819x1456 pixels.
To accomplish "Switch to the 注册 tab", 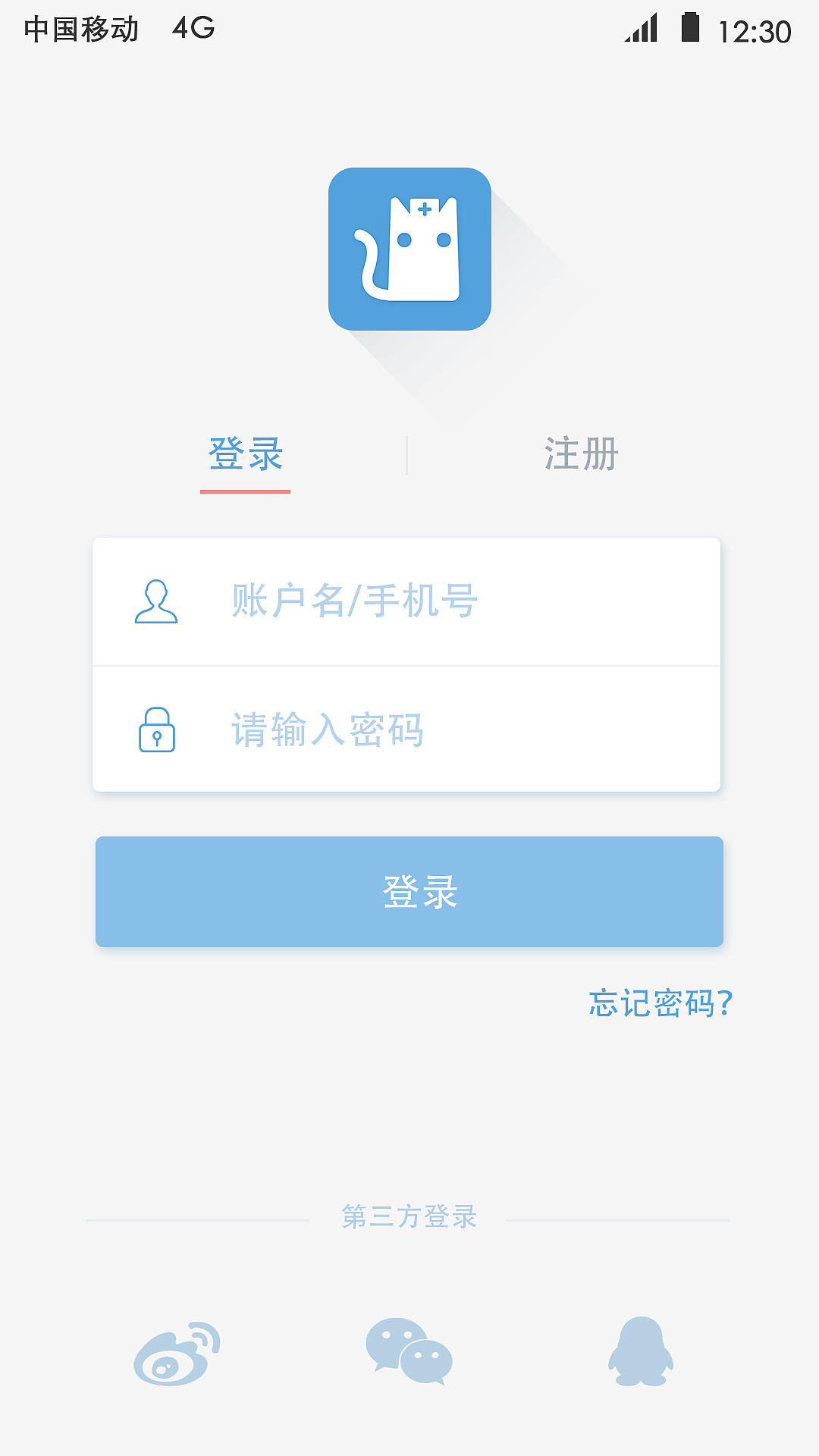I will click(581, 455).
